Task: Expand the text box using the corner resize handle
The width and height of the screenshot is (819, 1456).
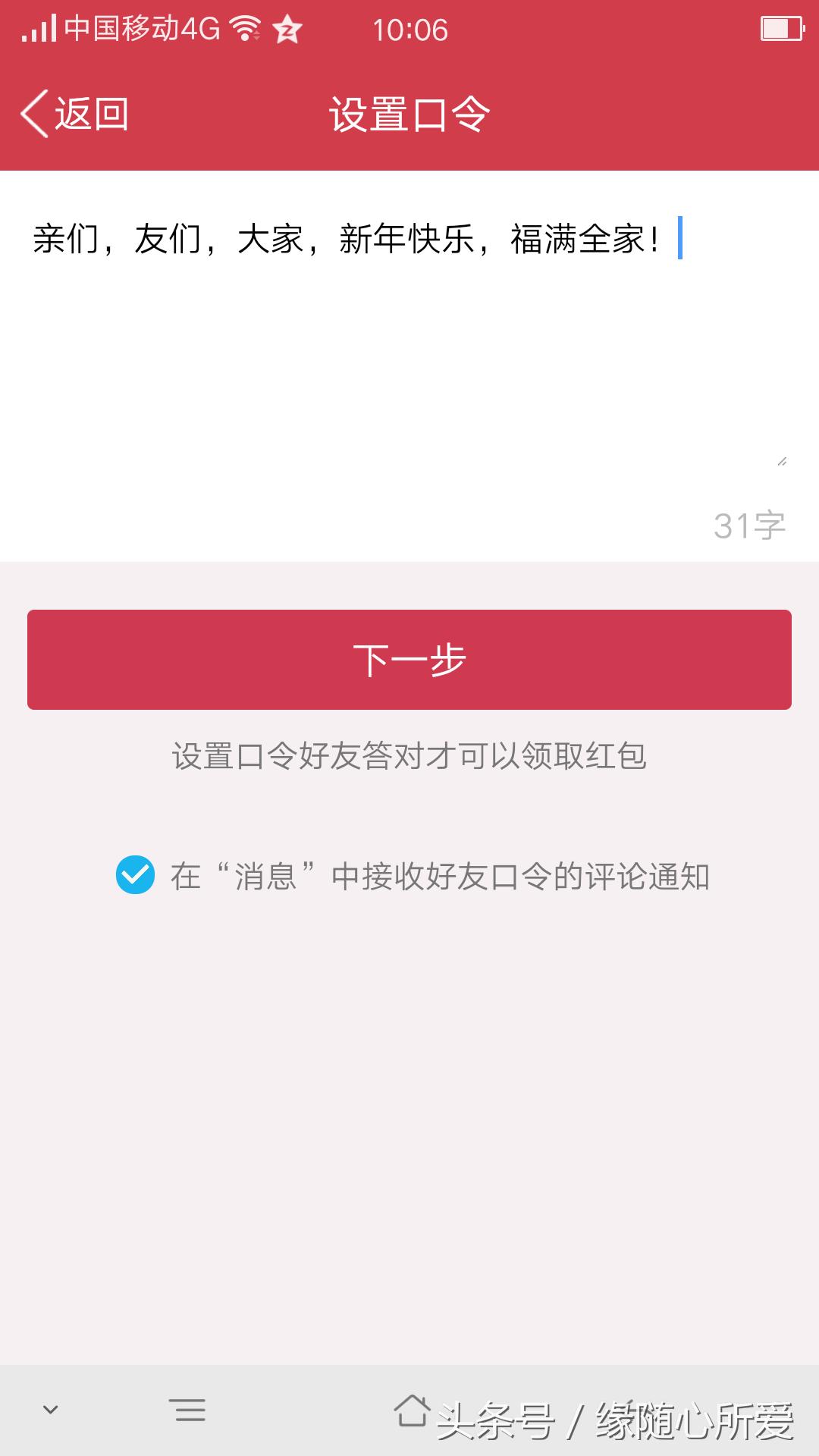Action: click(780, 460)
